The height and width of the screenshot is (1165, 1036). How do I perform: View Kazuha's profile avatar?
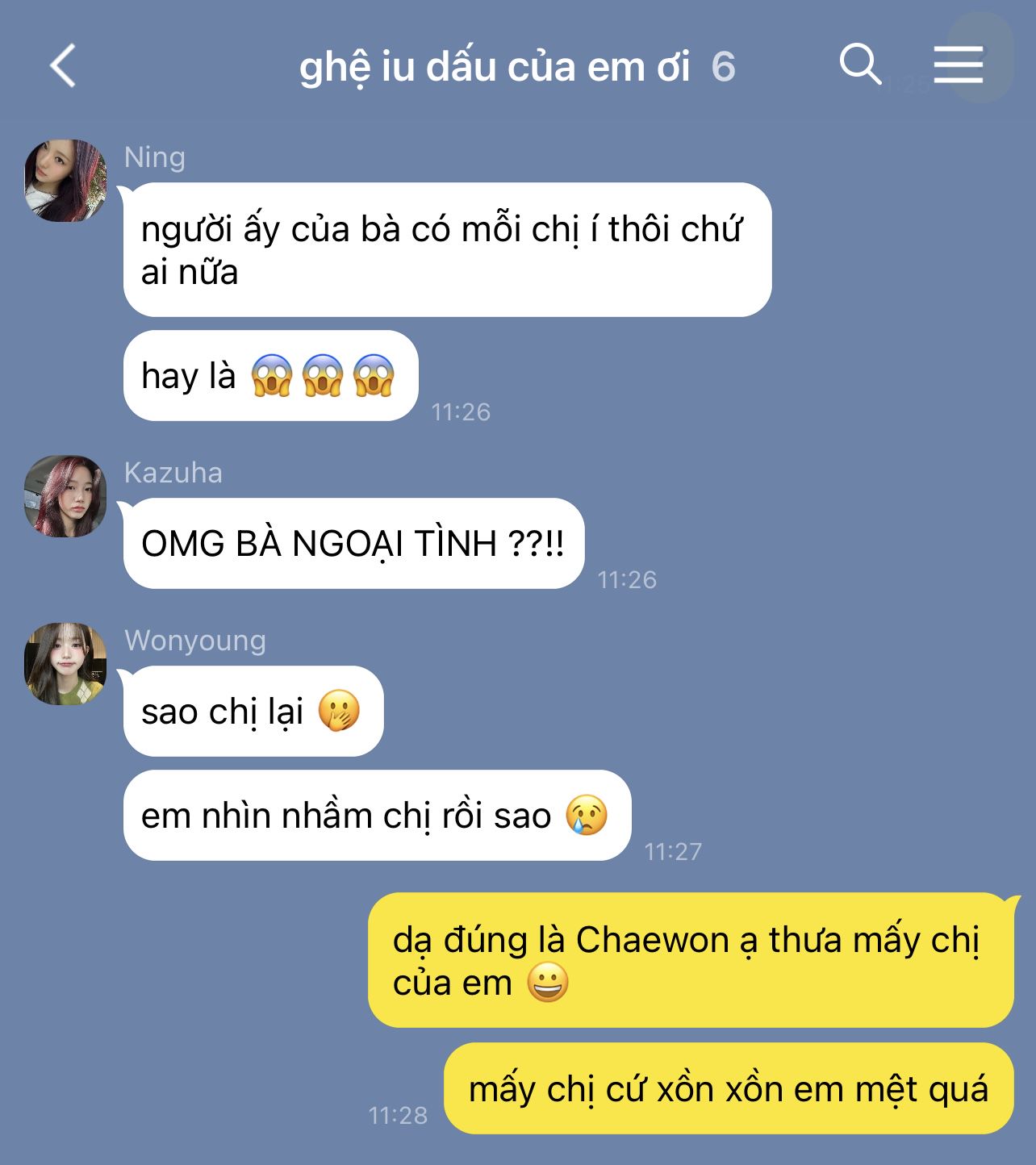(65, 496)
